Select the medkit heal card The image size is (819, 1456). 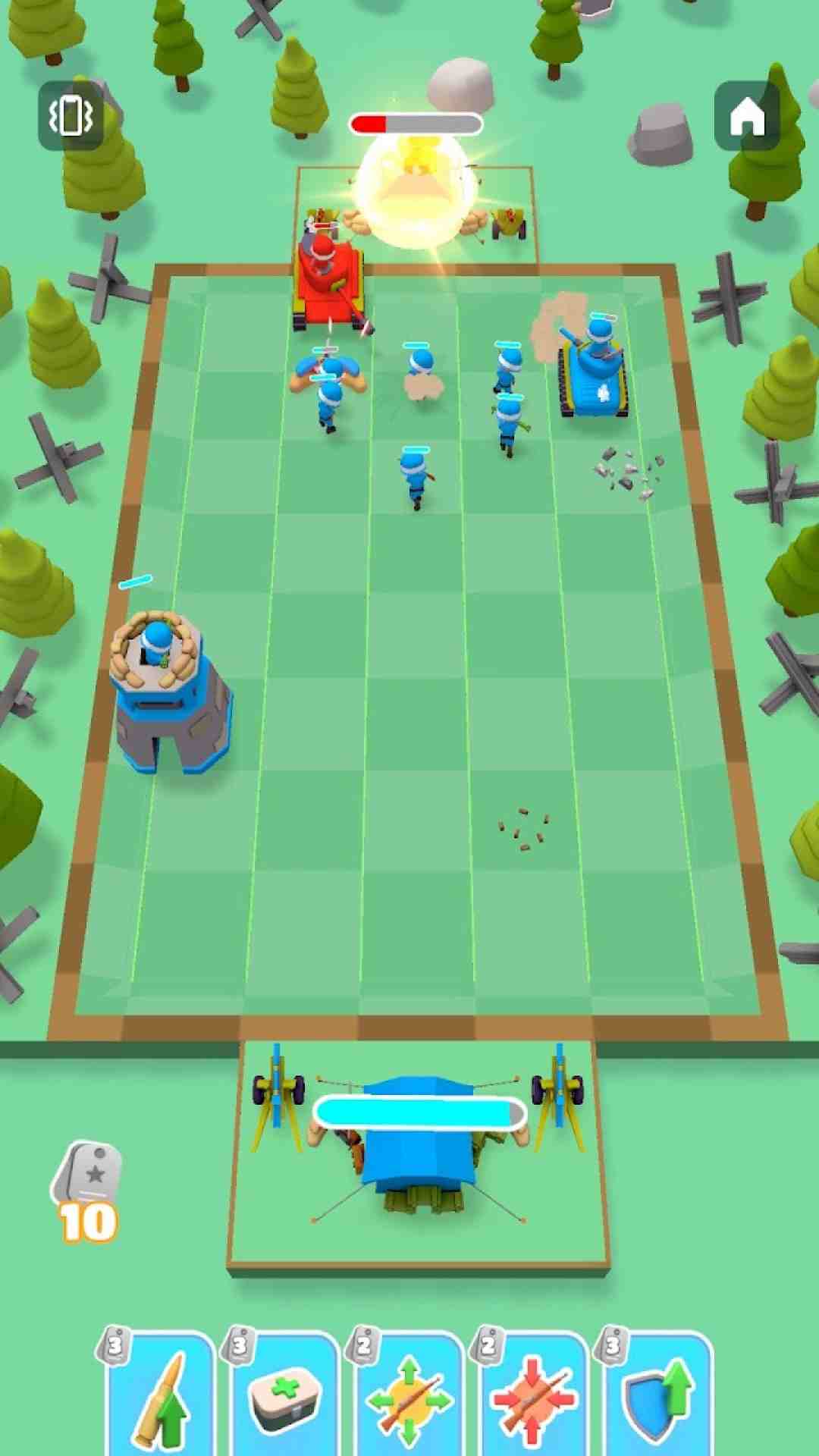pos(285,1394)
